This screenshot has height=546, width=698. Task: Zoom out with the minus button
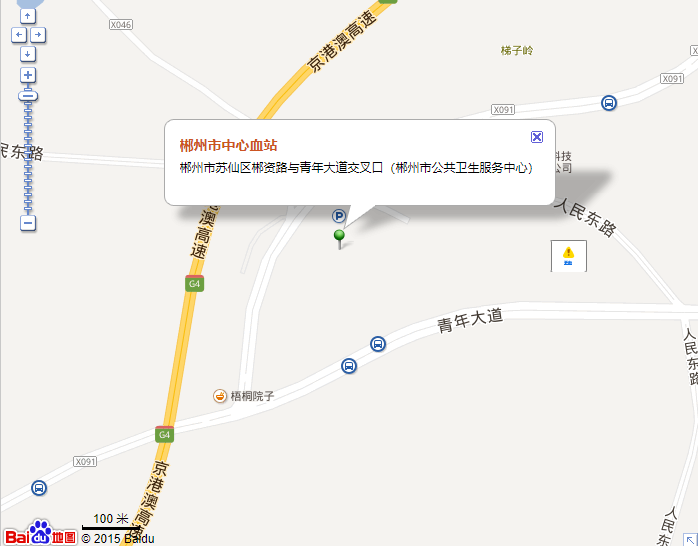(28, 223)
